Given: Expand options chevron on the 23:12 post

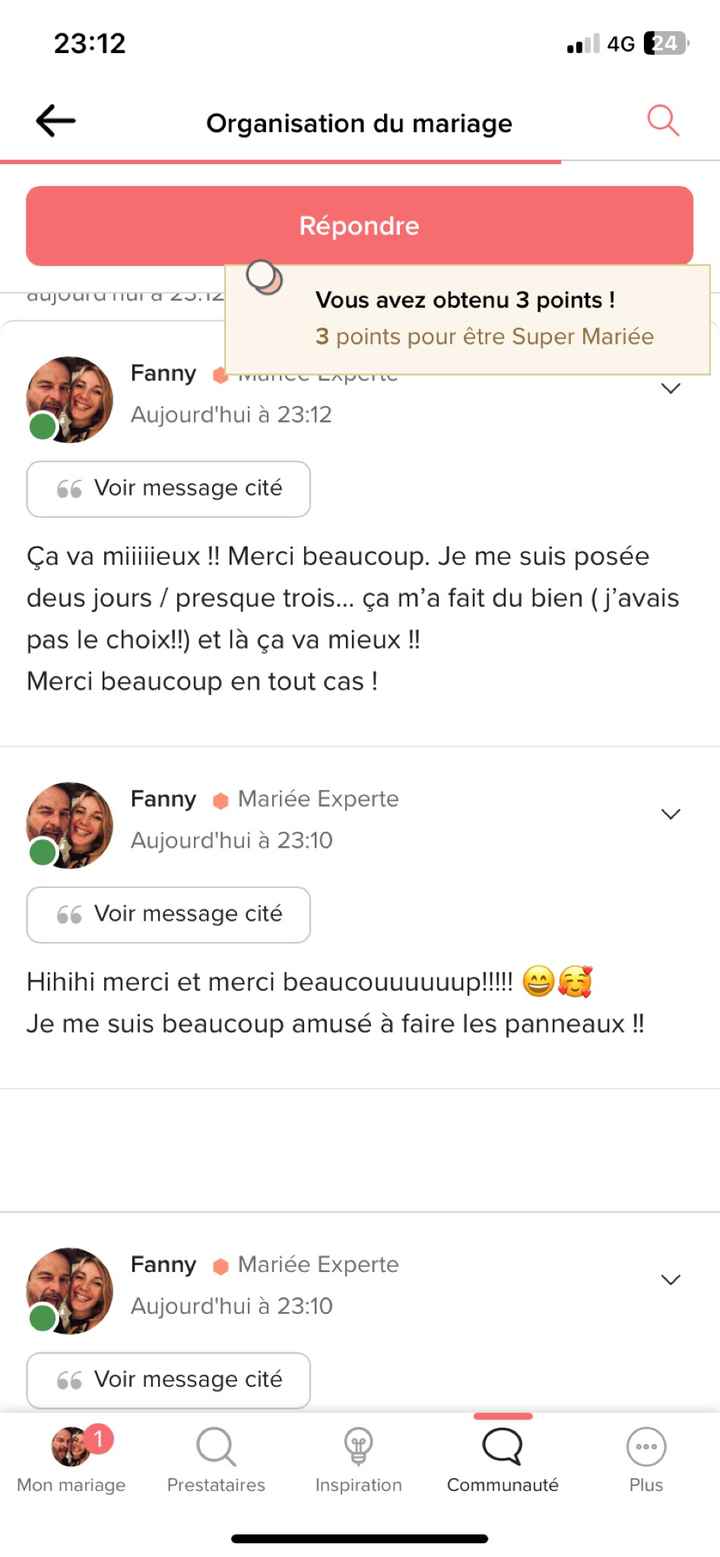Looking at the screenshot, I should point(671,388).
